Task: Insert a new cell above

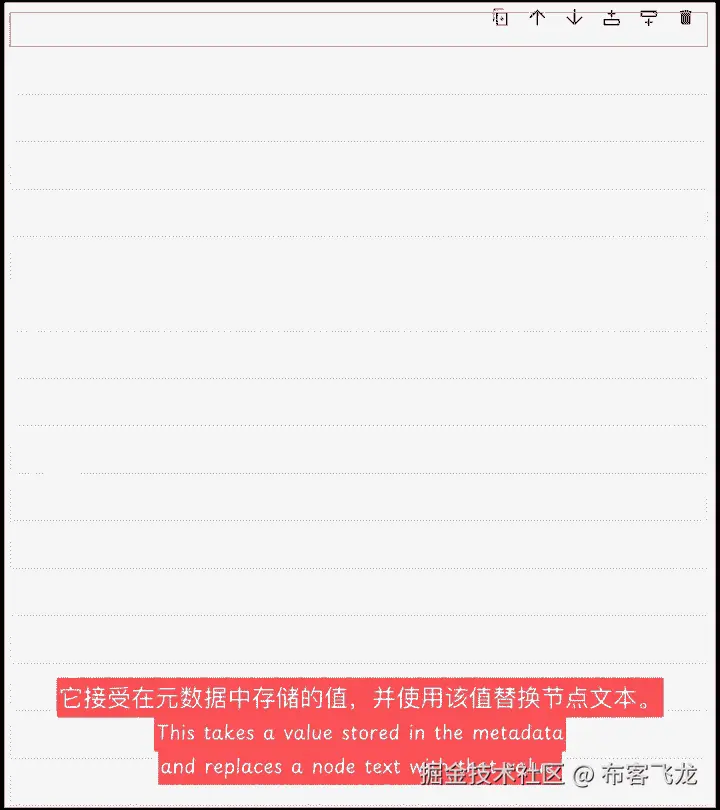Action: tap(611, 17)
